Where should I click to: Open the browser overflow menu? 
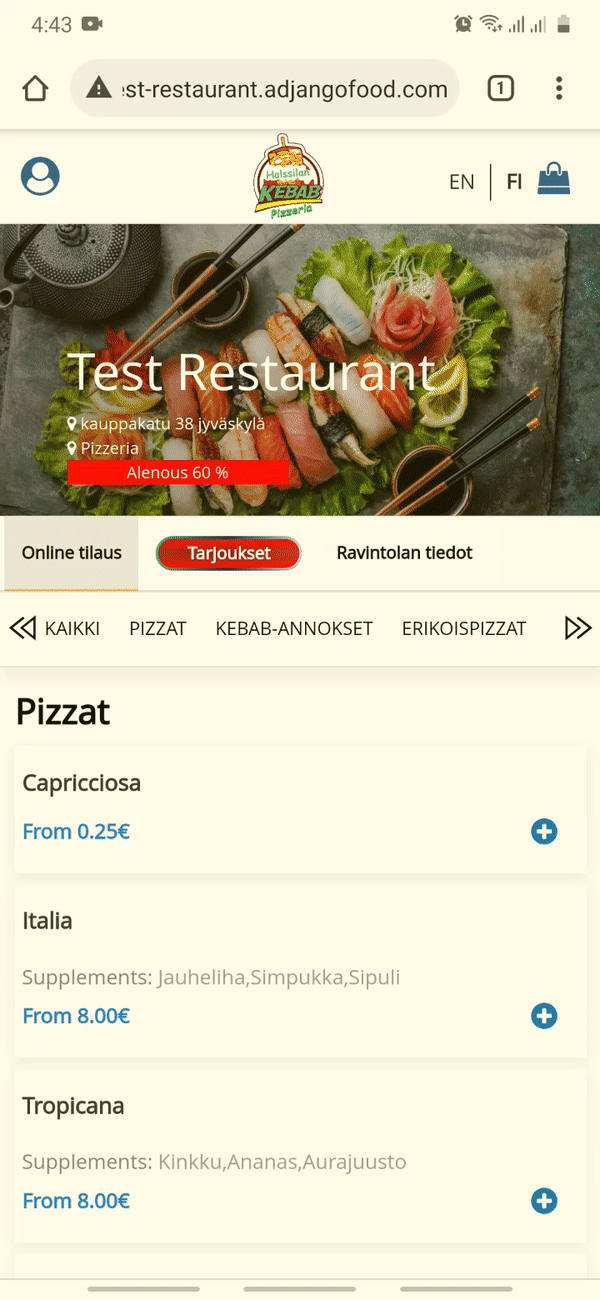pyautogui.click(x=559, y=89)
